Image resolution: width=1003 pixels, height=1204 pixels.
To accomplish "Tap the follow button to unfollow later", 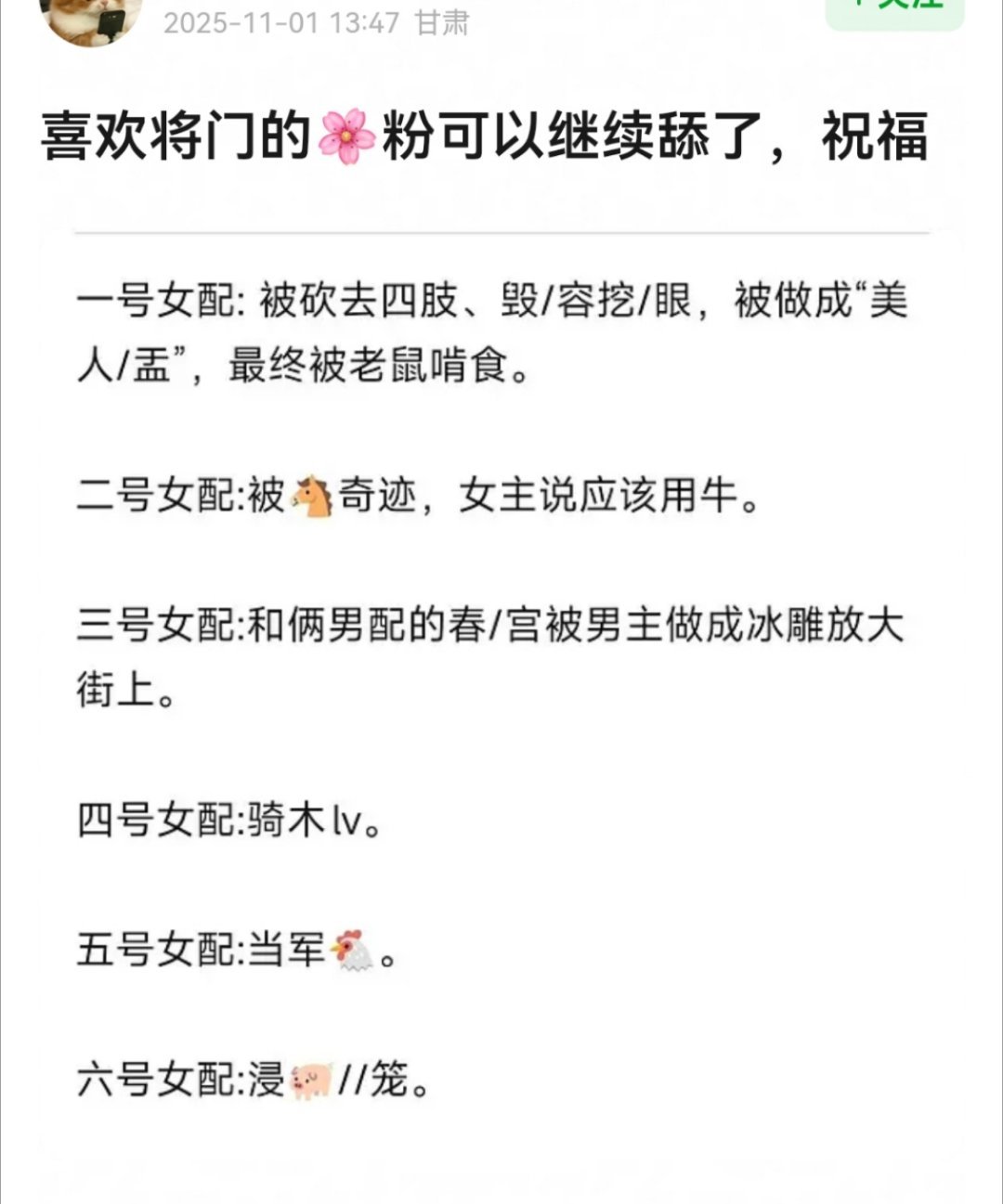I will 896,7.
